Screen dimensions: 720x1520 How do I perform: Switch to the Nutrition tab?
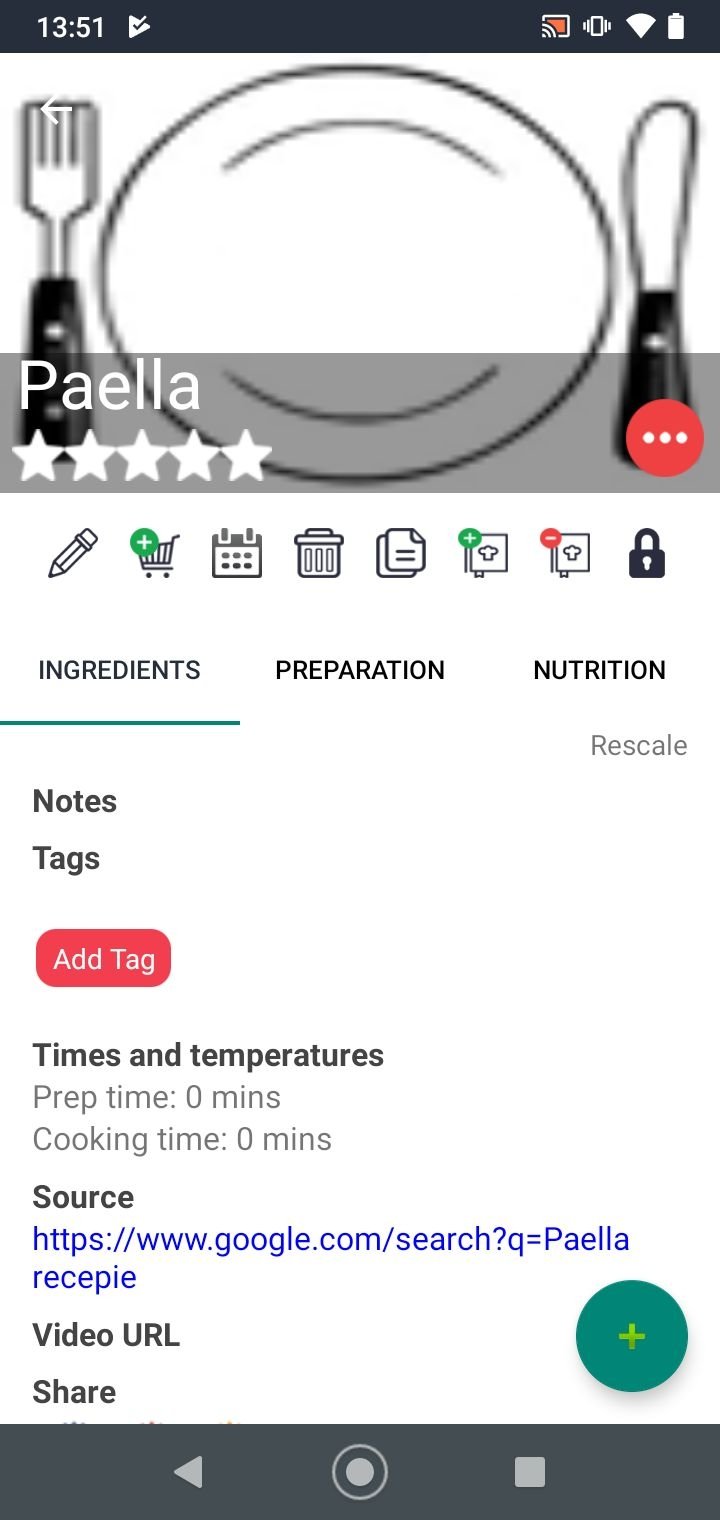pos(599,670)
